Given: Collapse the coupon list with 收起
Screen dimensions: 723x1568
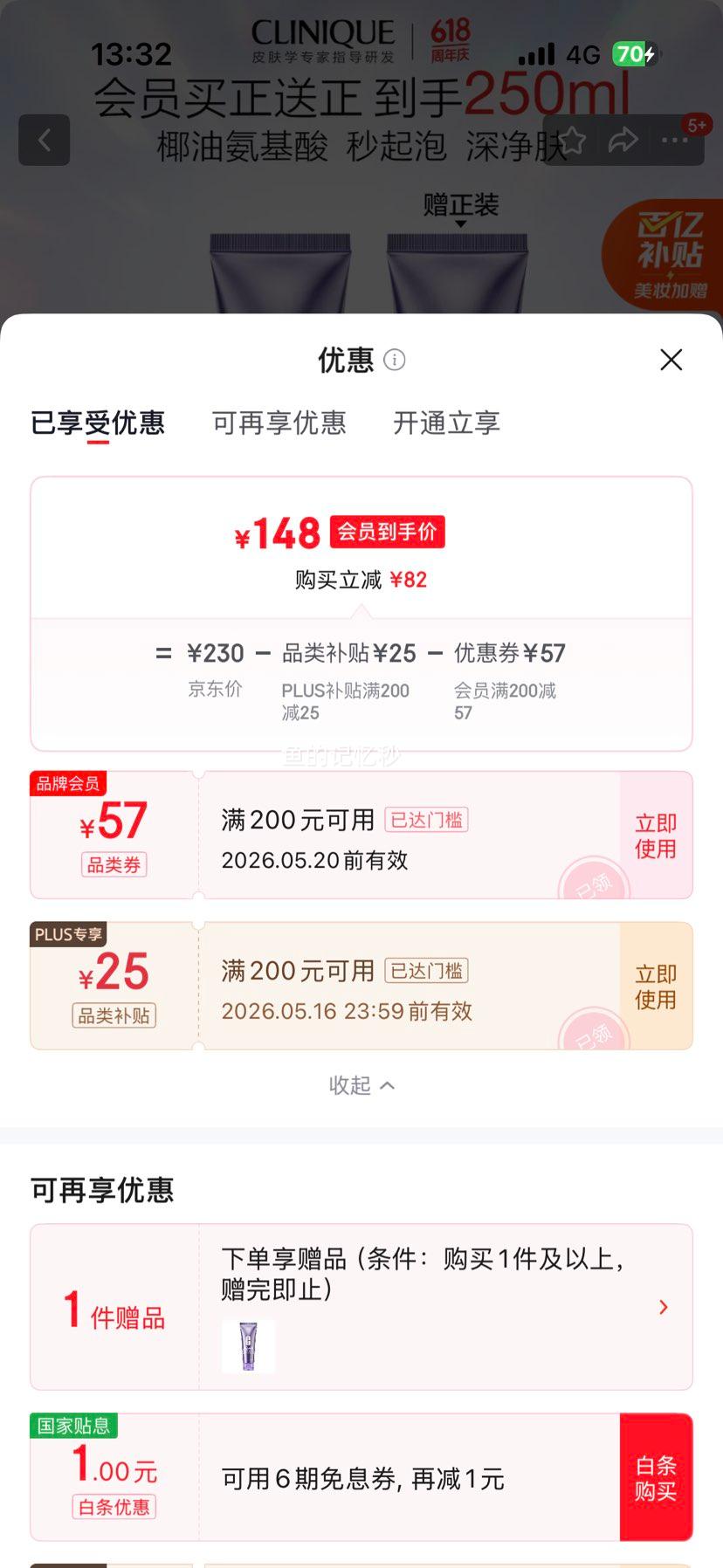Looking at the screenshot, I should pos(361,1085).
